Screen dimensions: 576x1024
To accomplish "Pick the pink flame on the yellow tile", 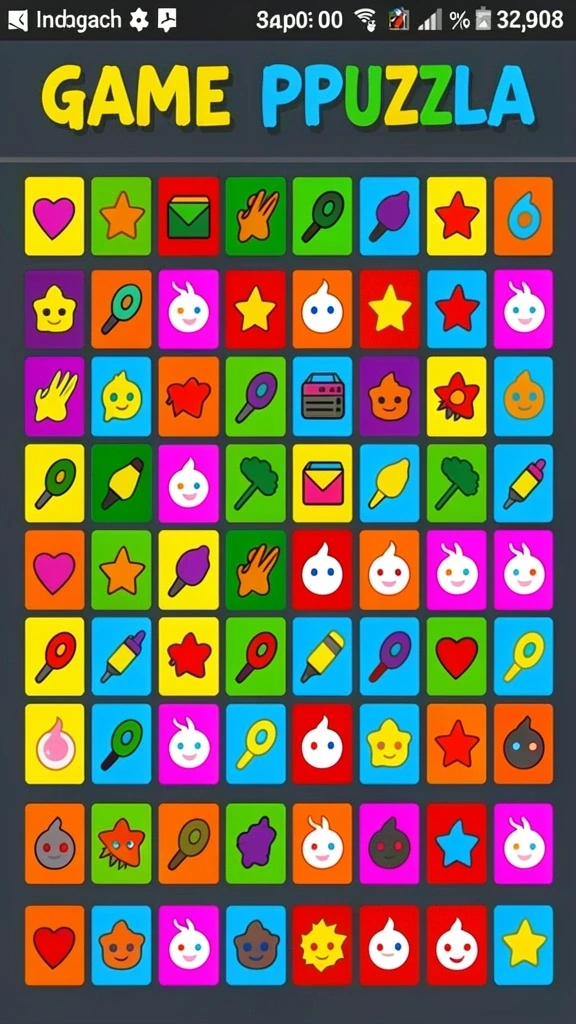I will pos(54,743).
